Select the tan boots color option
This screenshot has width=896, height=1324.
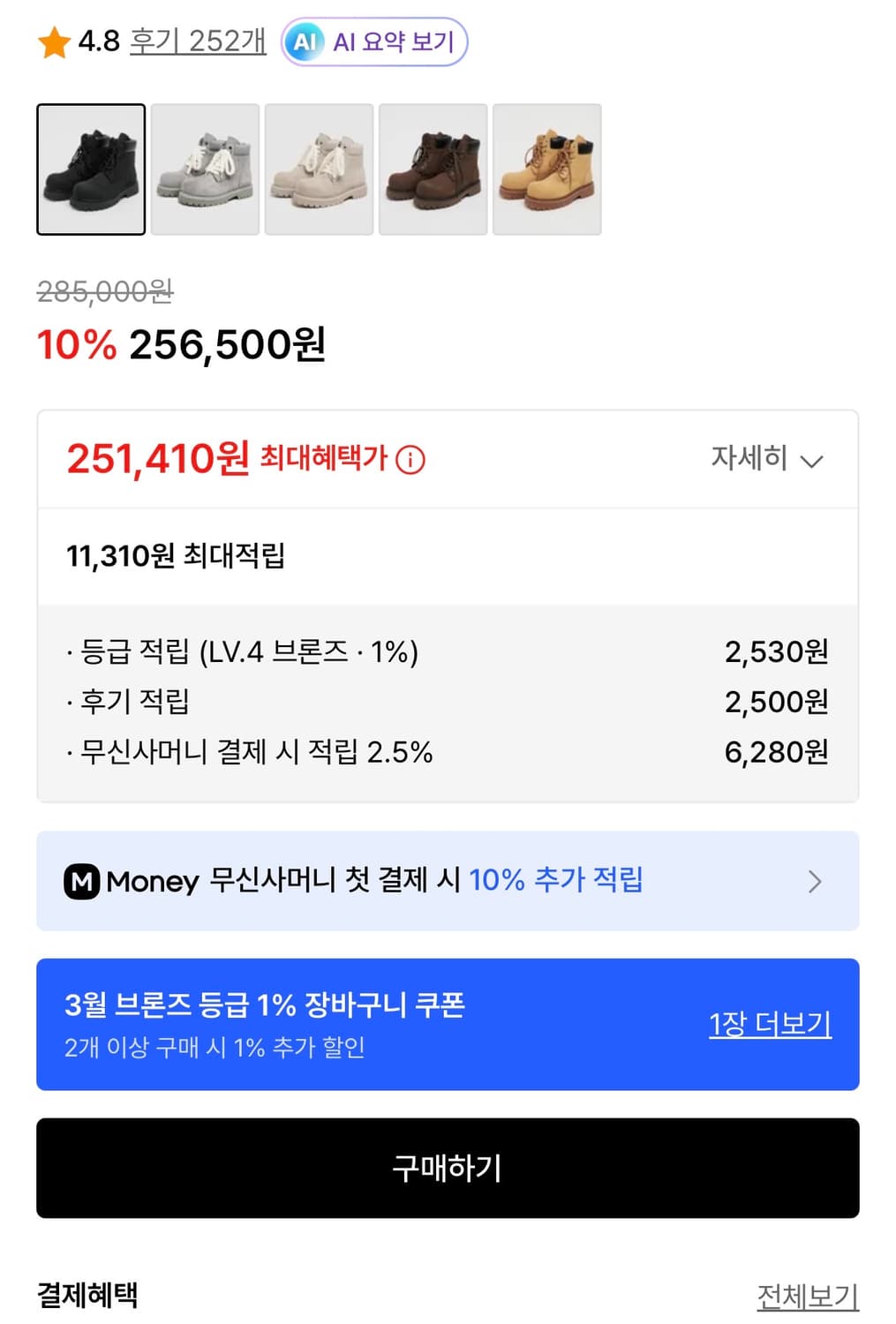546,169
